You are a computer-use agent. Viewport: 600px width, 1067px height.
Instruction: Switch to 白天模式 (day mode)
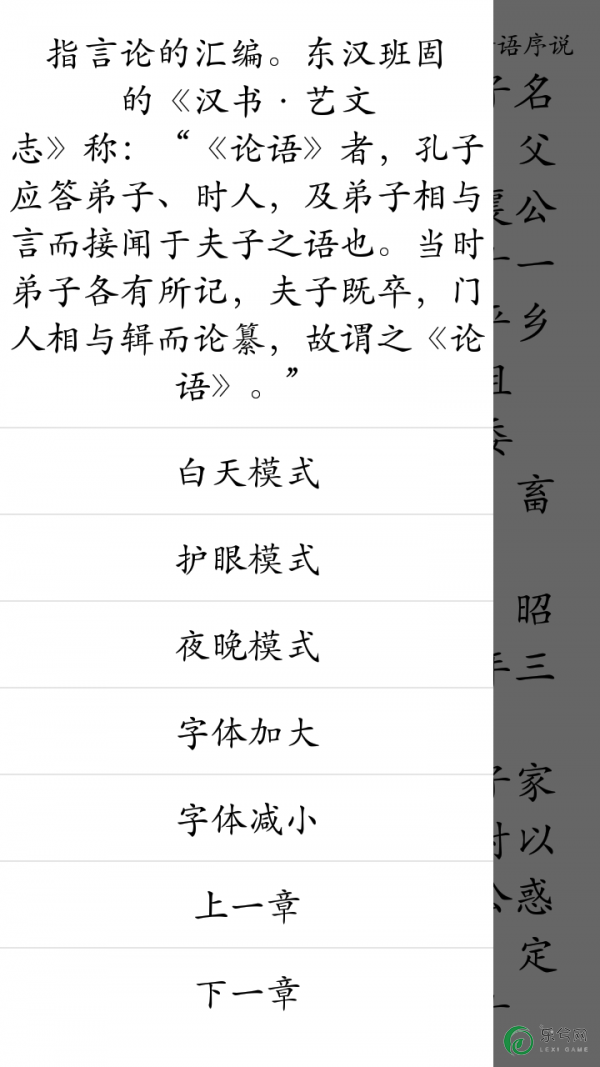point(246,472)
